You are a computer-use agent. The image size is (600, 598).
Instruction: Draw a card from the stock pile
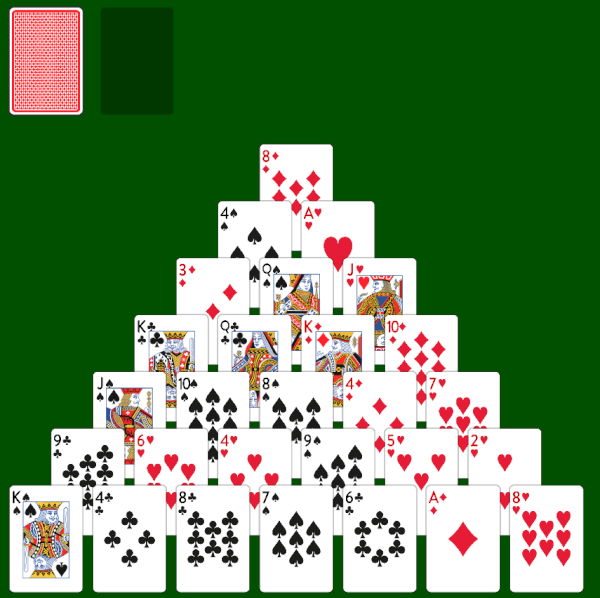pos(46,61)
